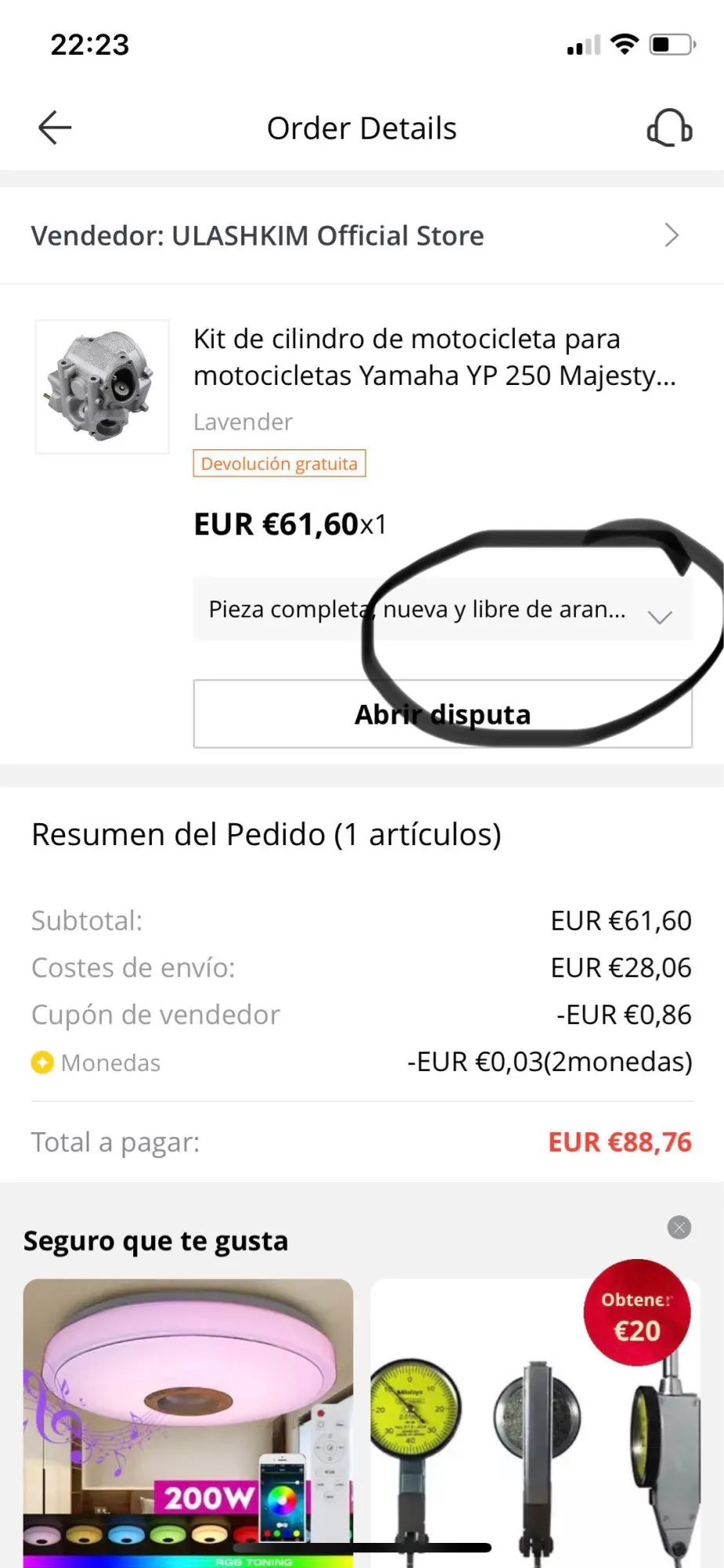The width and height of the screenshot is (724, 1568).
Task: Open customer support headset icon
Action: pyautogui.click(x=669, y=128)
